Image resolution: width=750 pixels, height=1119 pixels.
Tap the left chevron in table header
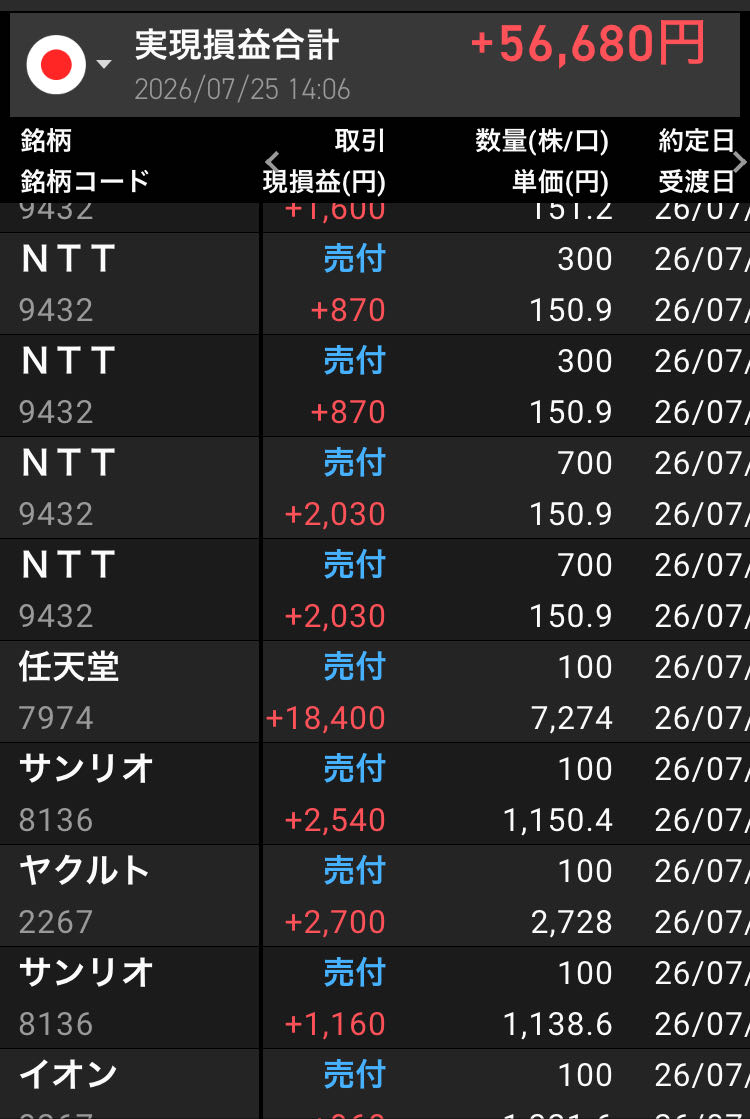[272, 161]
